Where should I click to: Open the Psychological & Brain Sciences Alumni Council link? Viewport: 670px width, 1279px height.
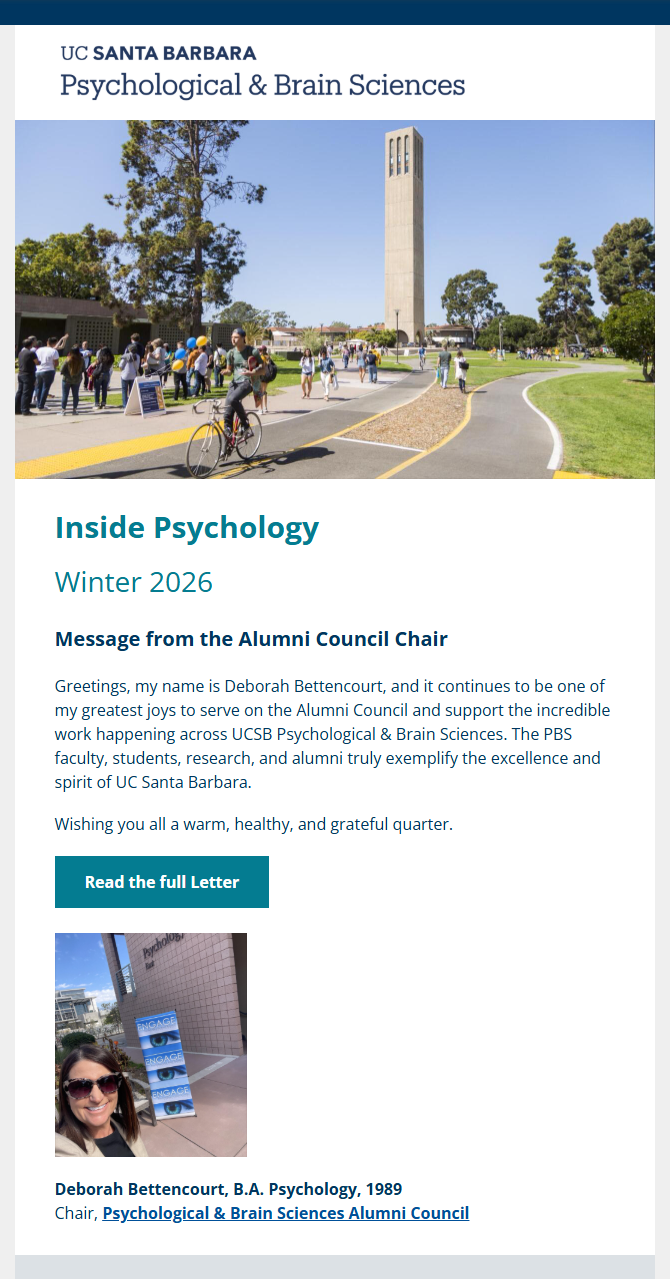[286, 1213]
